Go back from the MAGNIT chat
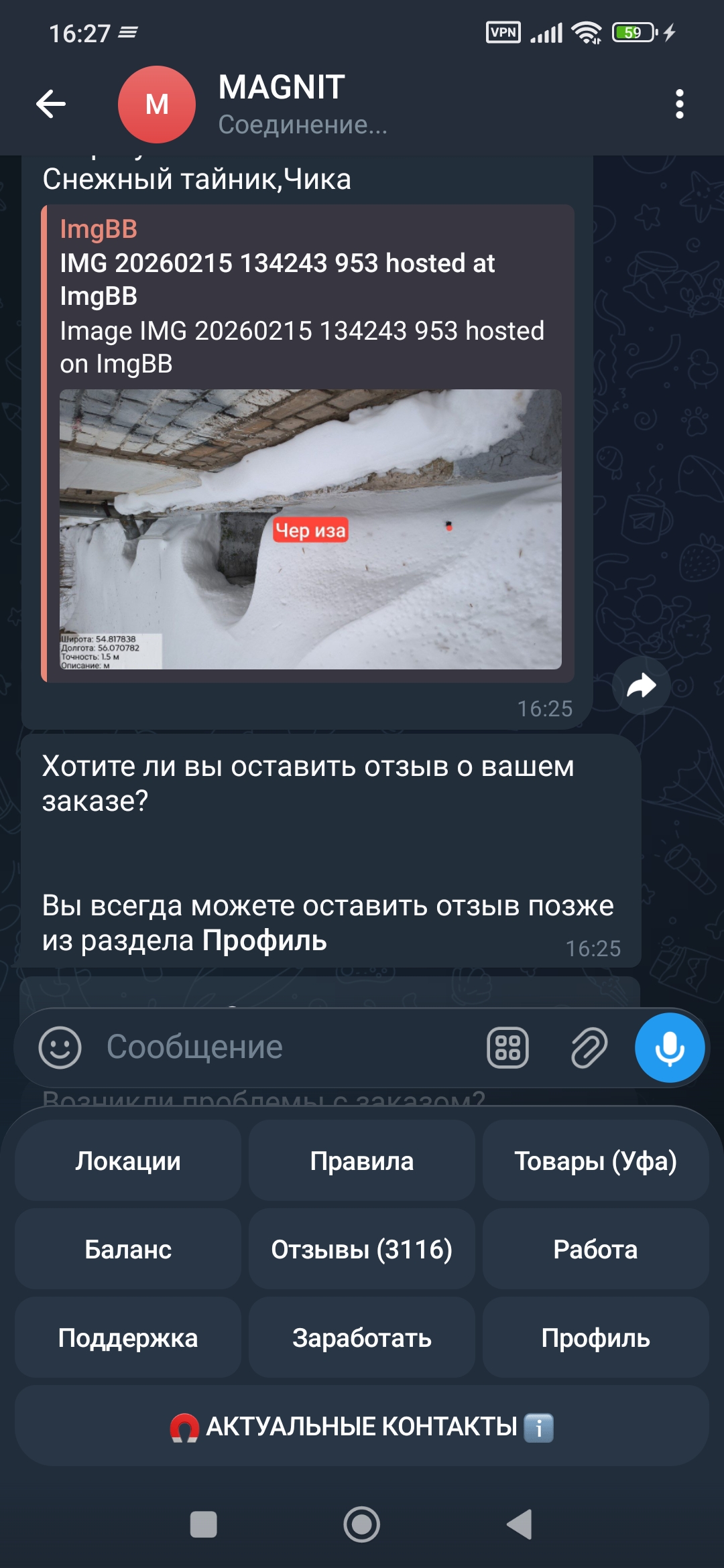Image resolution: width=724 pixels, height=1568 pixels. point(51,104)
